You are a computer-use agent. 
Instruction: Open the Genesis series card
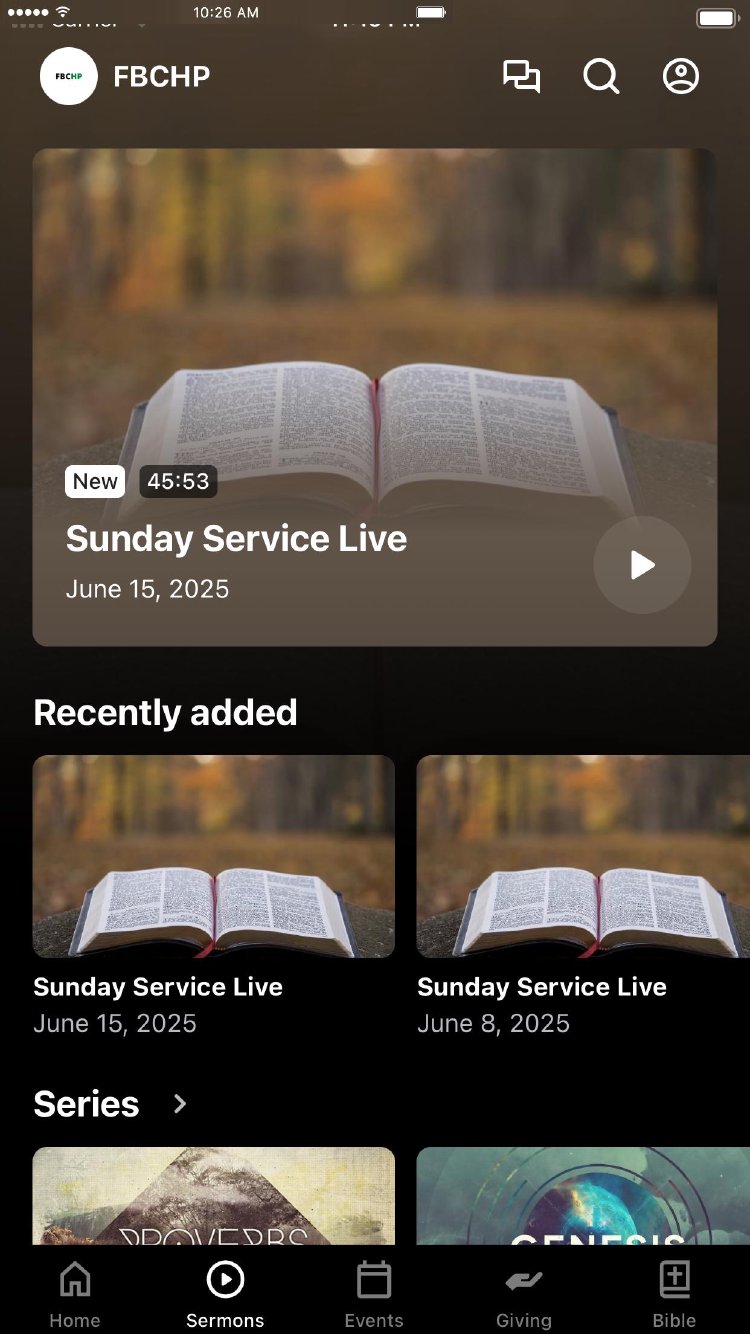[583, 1196]
